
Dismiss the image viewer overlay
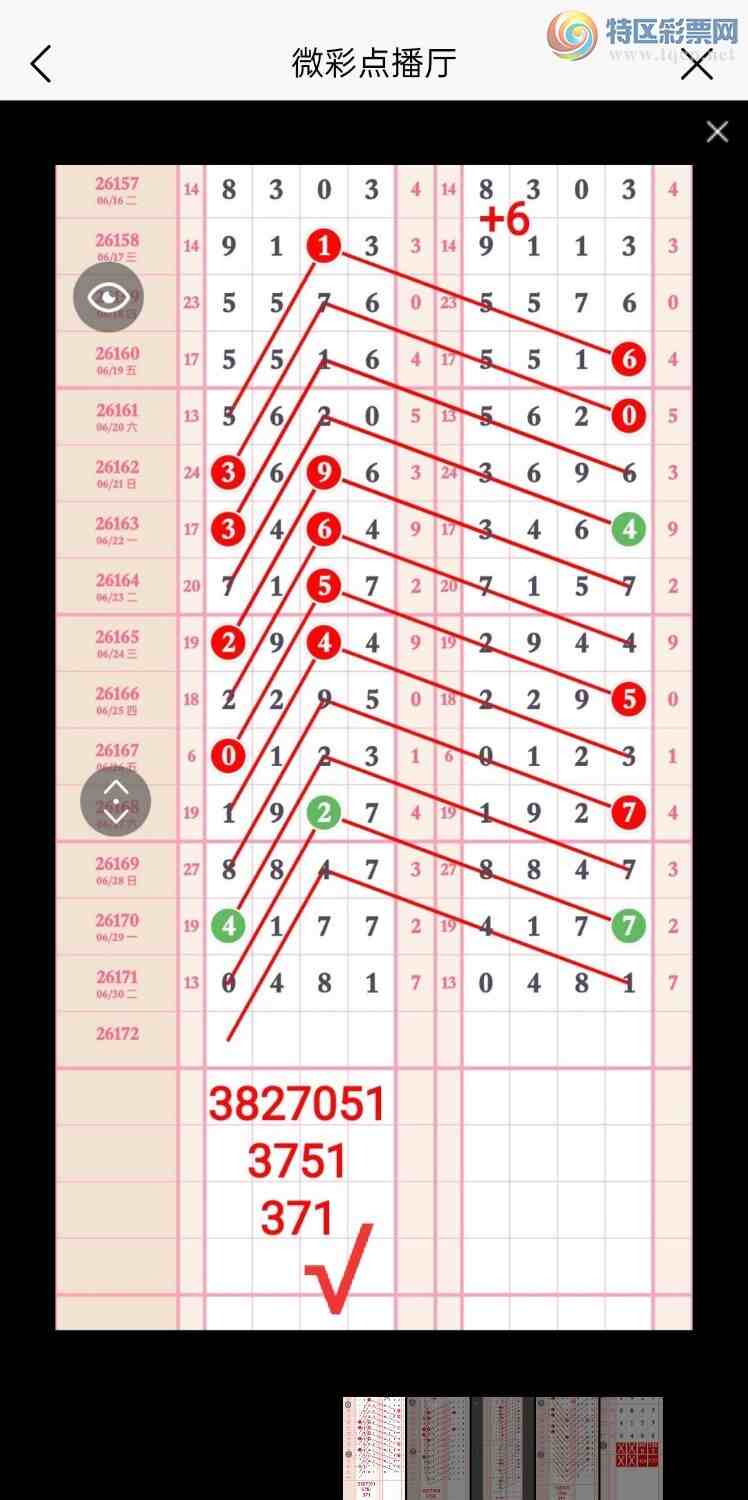pos(717,132)
